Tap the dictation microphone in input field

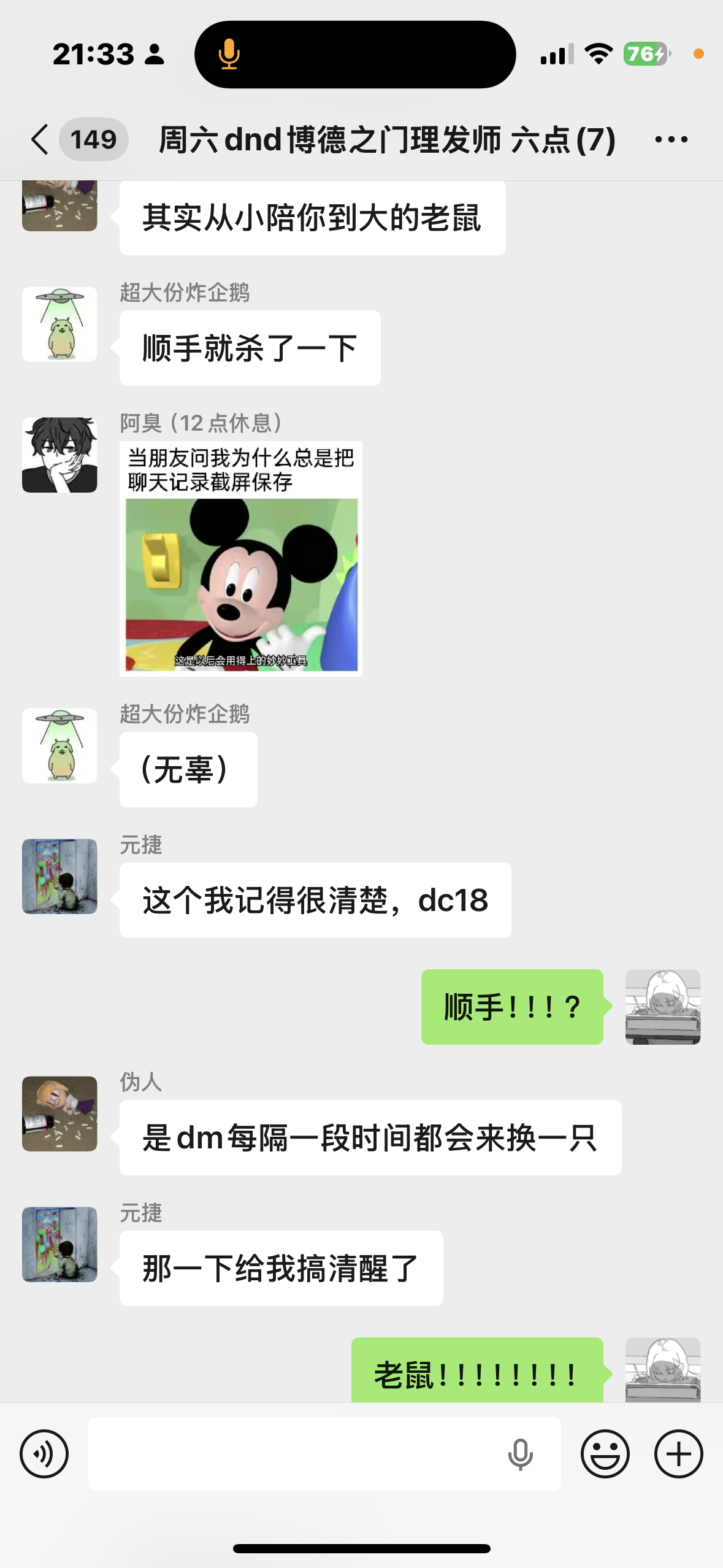[x=521, y=1454]
